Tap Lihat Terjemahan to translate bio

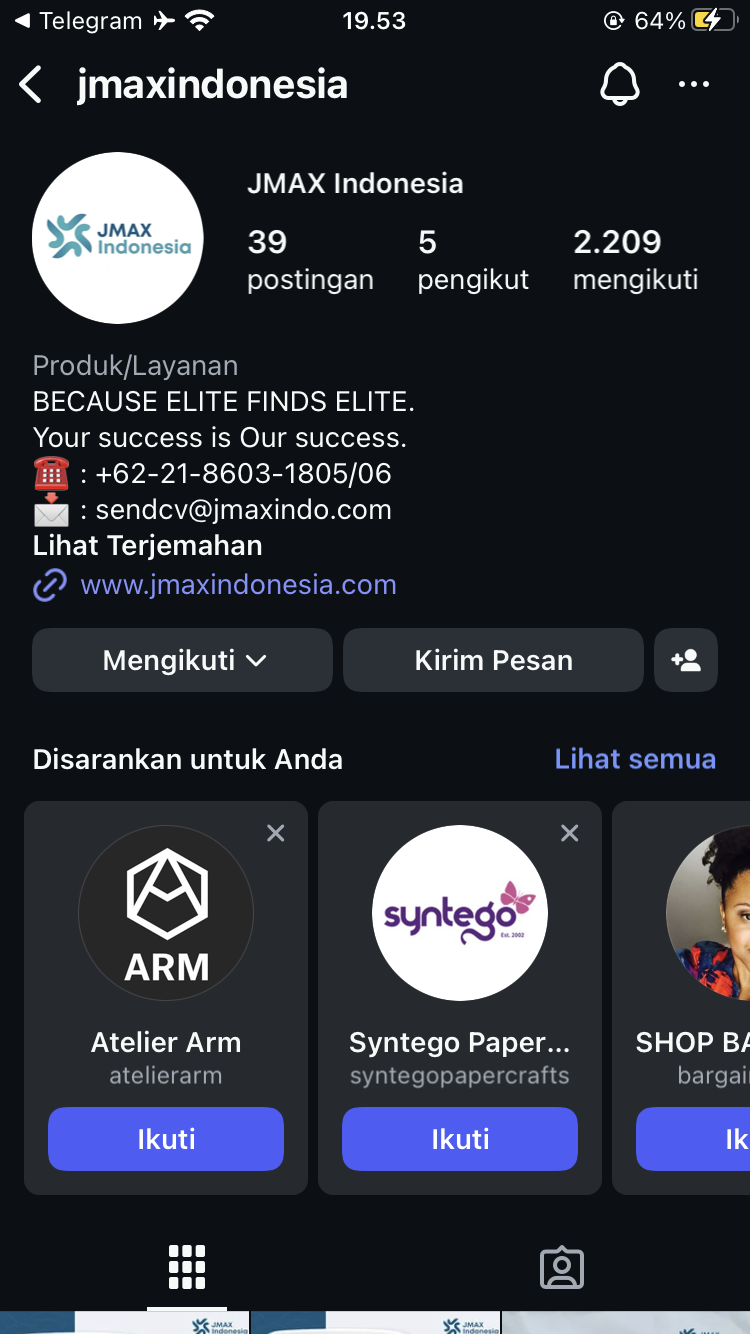(x=147, y=546)
